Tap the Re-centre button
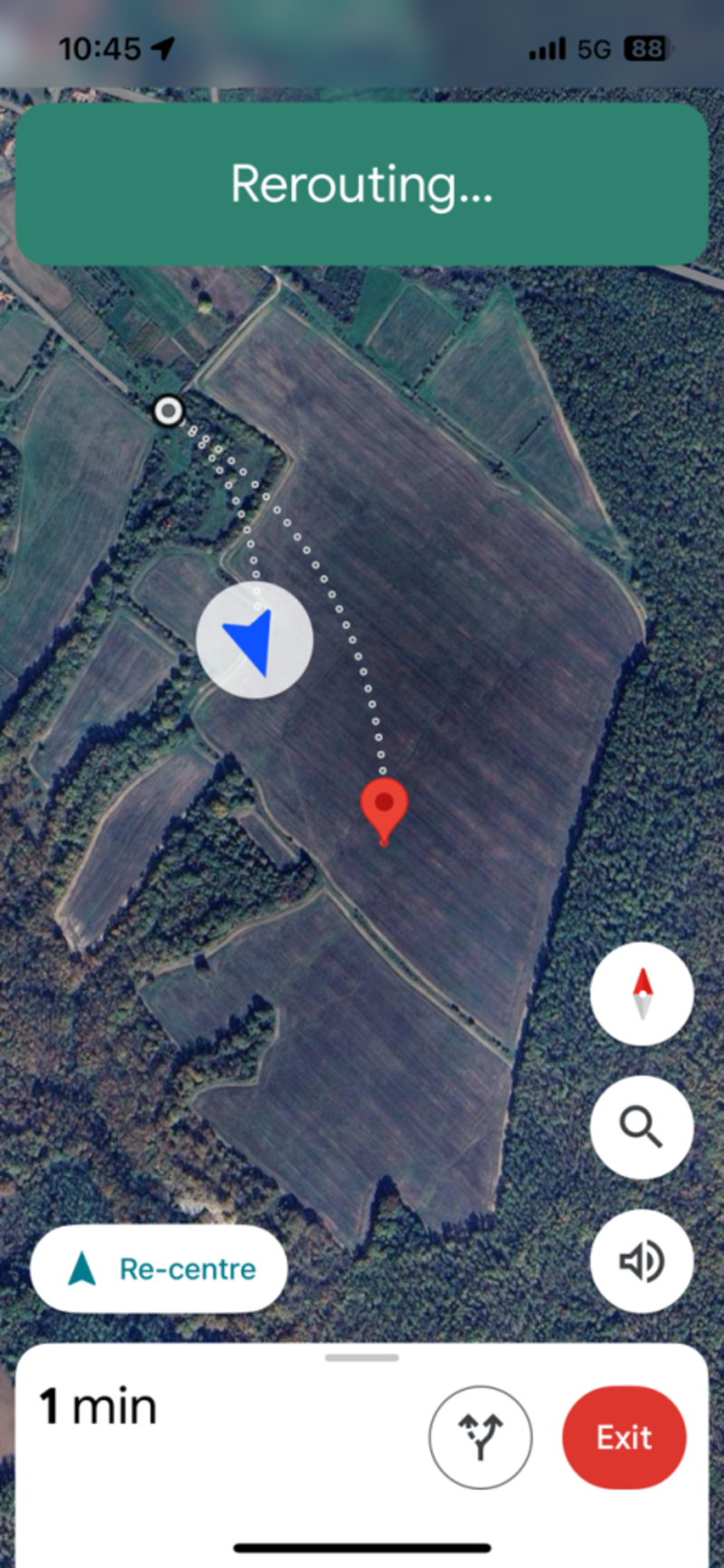Image resolution: width=724 pixels, height=1568 pixels. click(159, 1268)
